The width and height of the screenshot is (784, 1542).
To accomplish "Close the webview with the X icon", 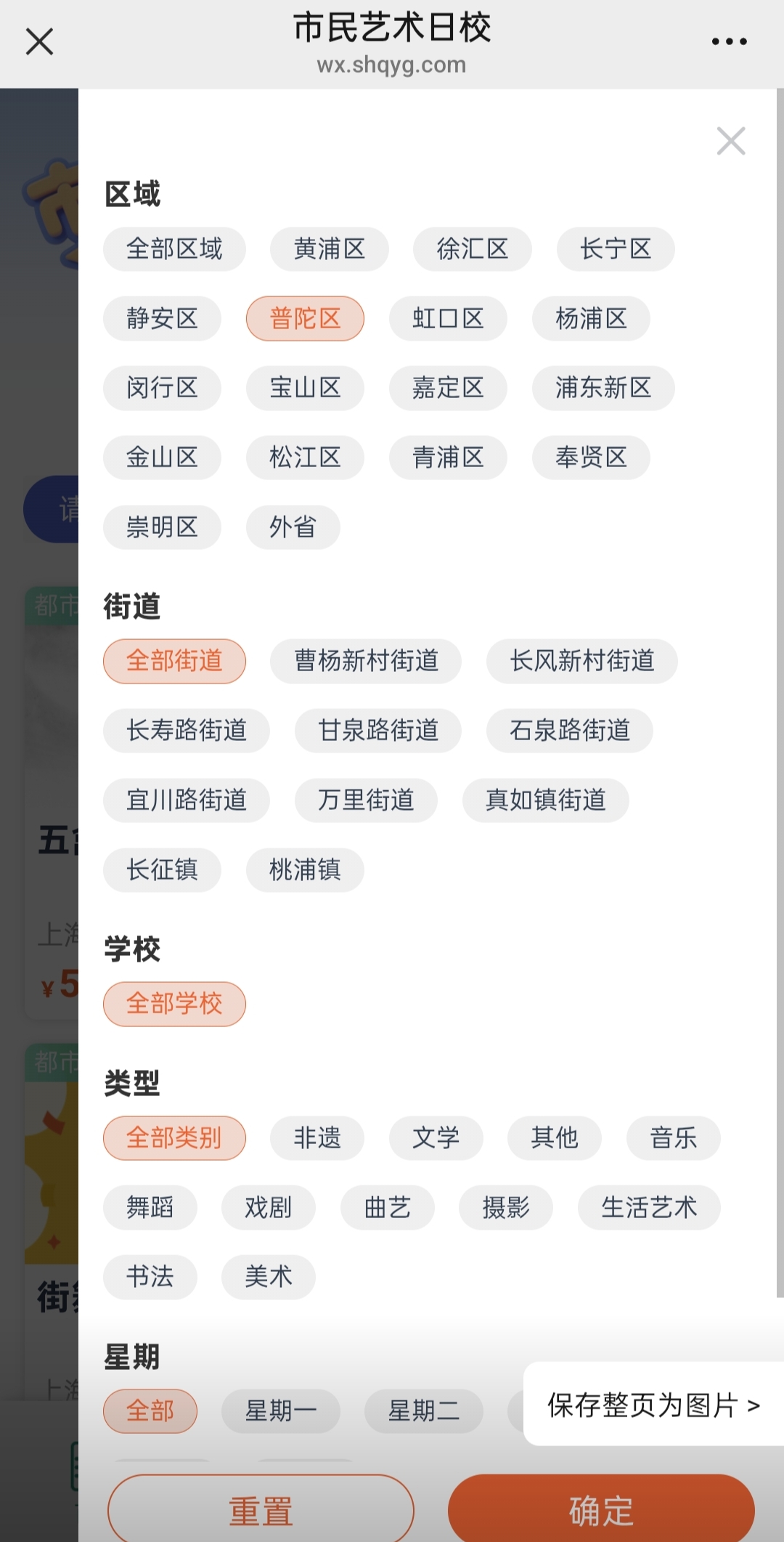I will 39,41.
